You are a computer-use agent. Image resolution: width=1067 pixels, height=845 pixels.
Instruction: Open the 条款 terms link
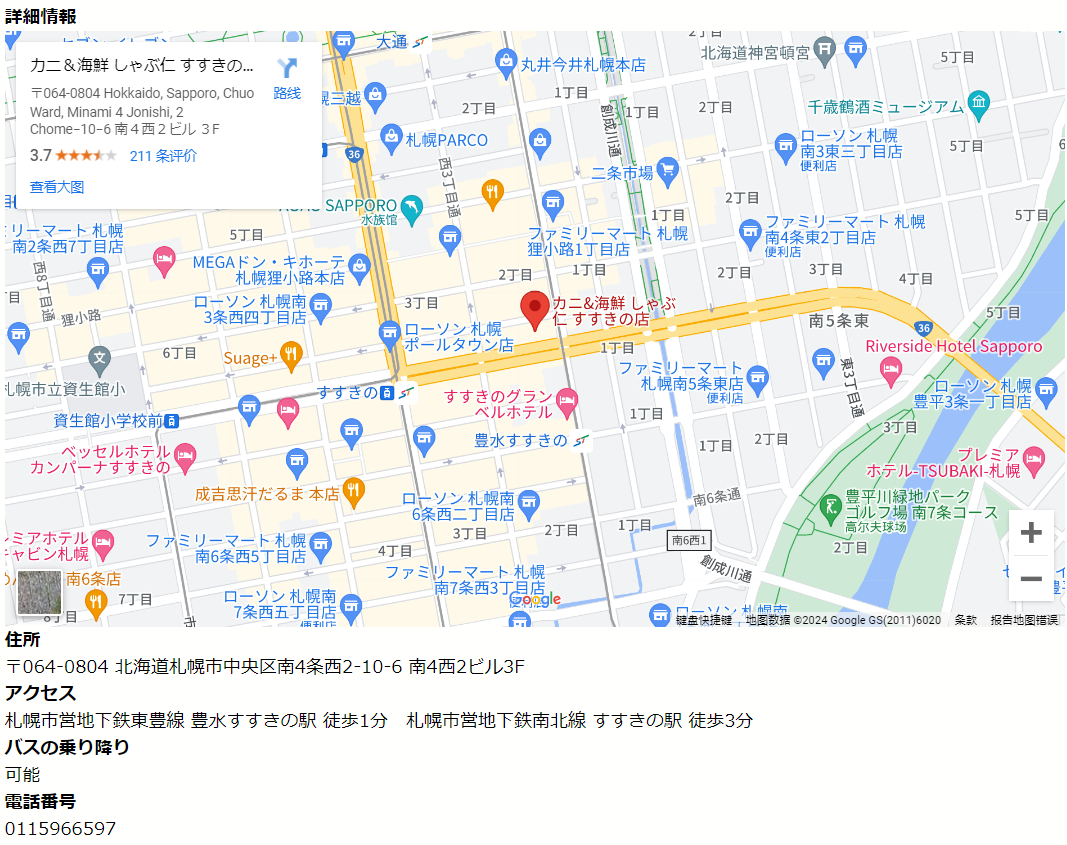point(965,620)
